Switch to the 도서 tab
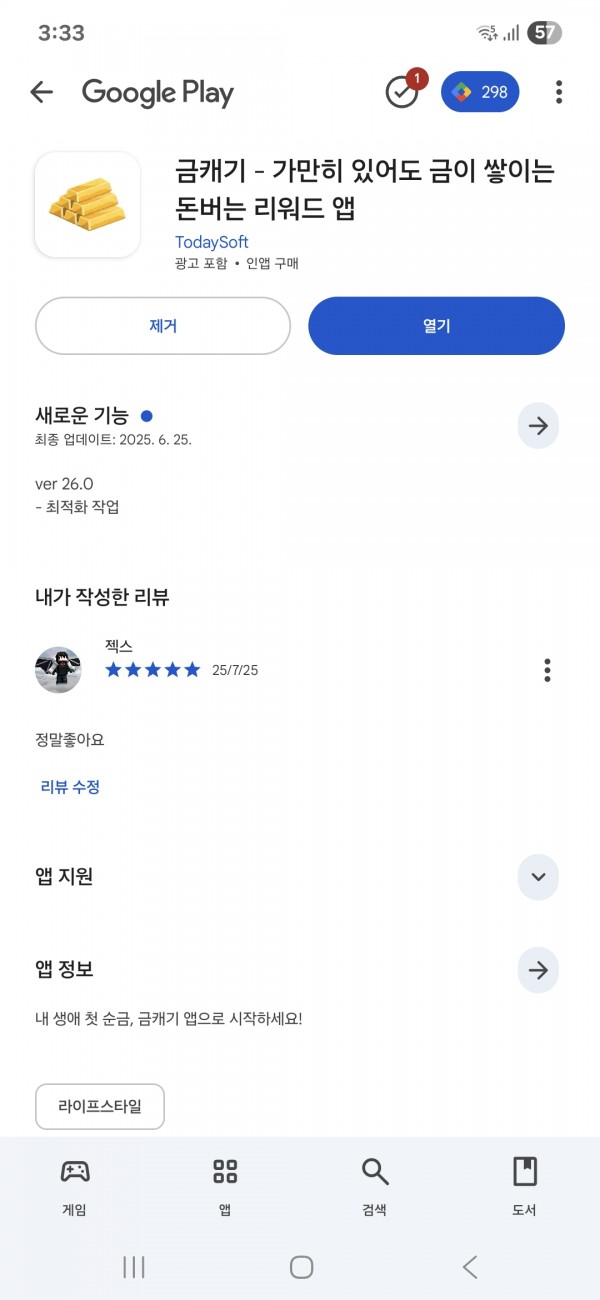The width and height of the screenshot is (600, 1300). click(x=525, y=1187)
